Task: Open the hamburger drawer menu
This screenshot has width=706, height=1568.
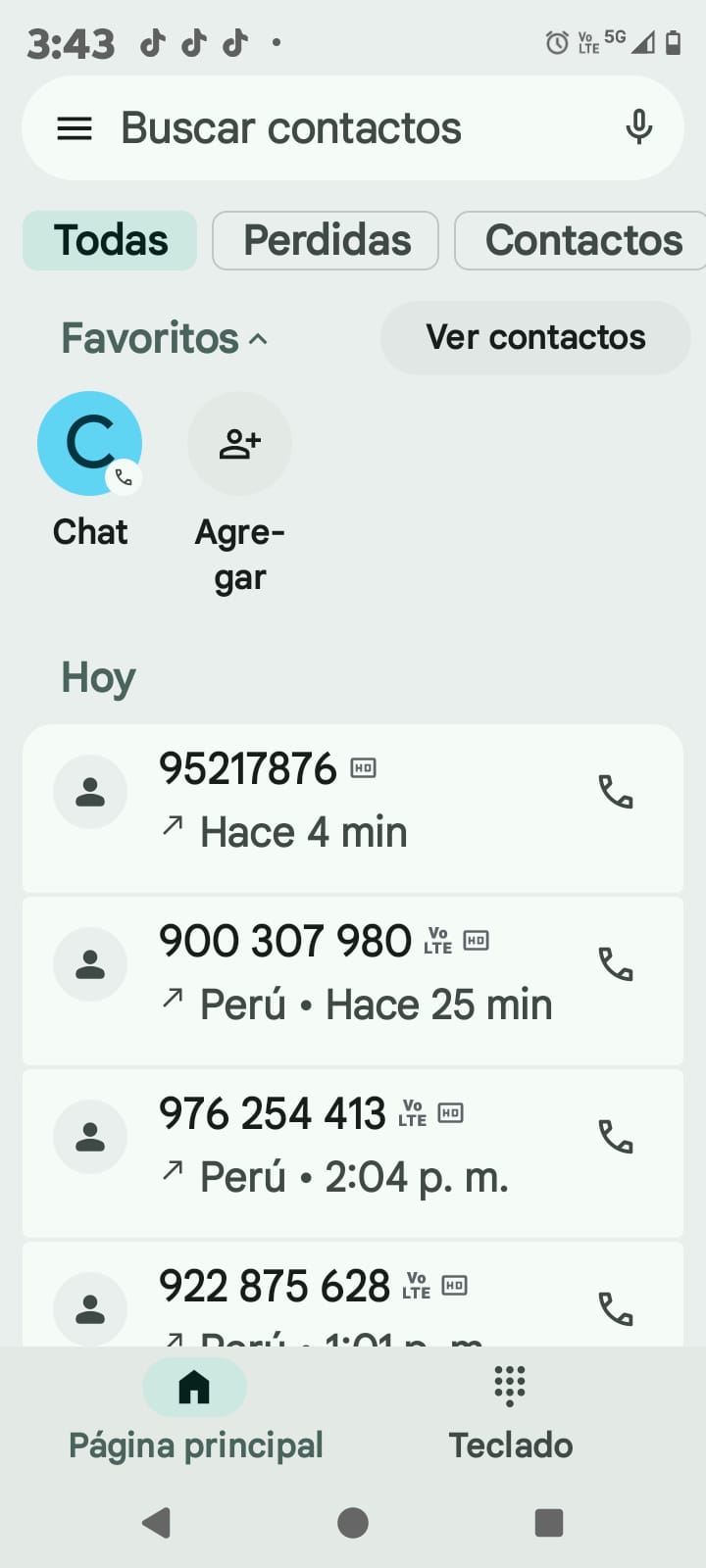Action: [x=75, y=128]
